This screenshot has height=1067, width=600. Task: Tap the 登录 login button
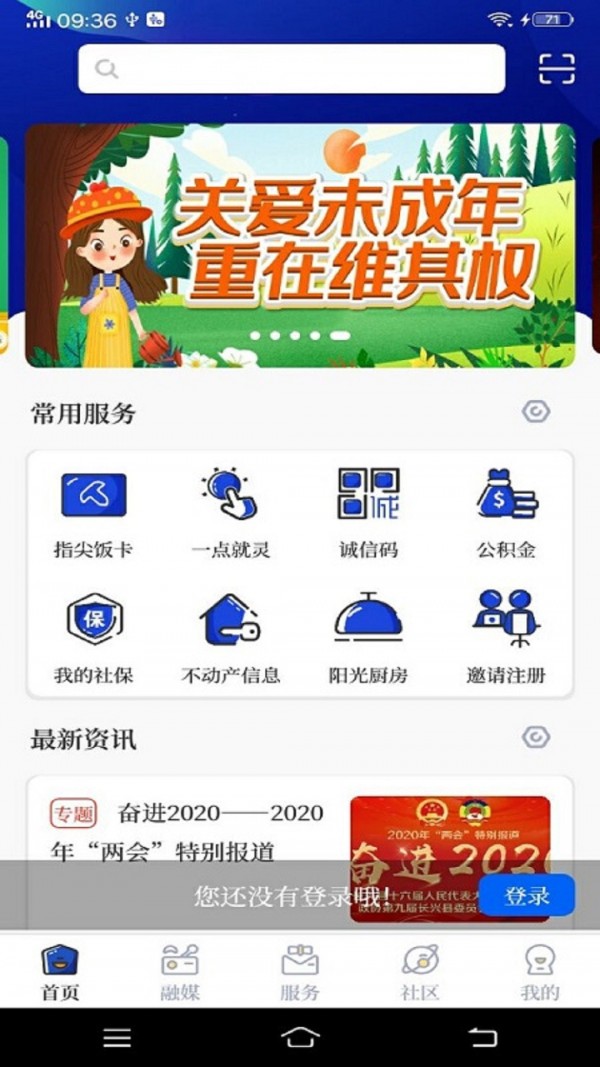coord(527,895)
